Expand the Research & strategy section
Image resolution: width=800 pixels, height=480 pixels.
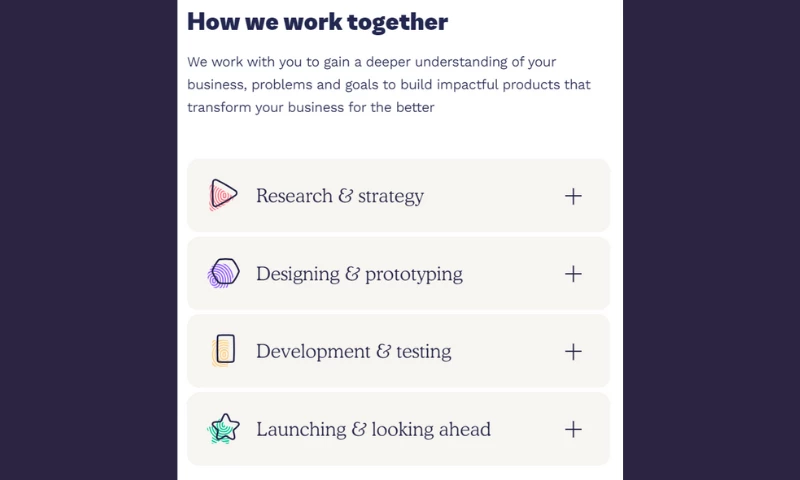pyautogui.click(x=573, y=196)
